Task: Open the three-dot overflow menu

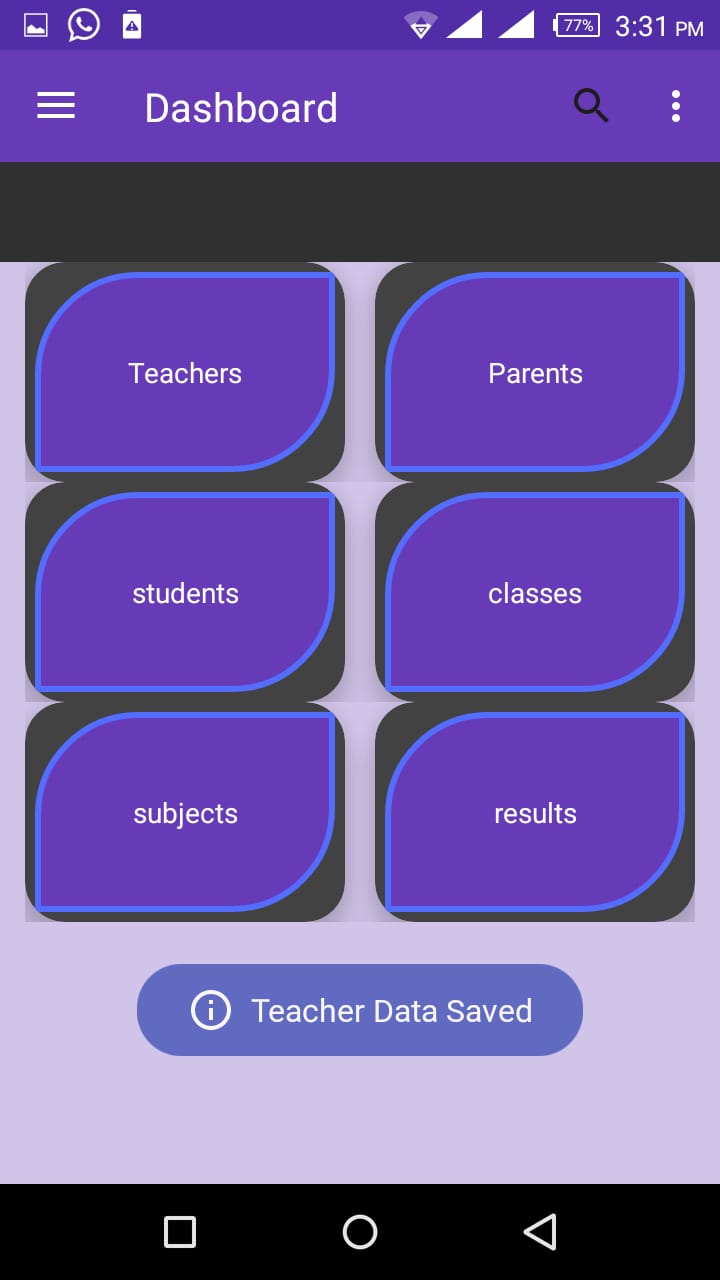Action: pos(675,105)
